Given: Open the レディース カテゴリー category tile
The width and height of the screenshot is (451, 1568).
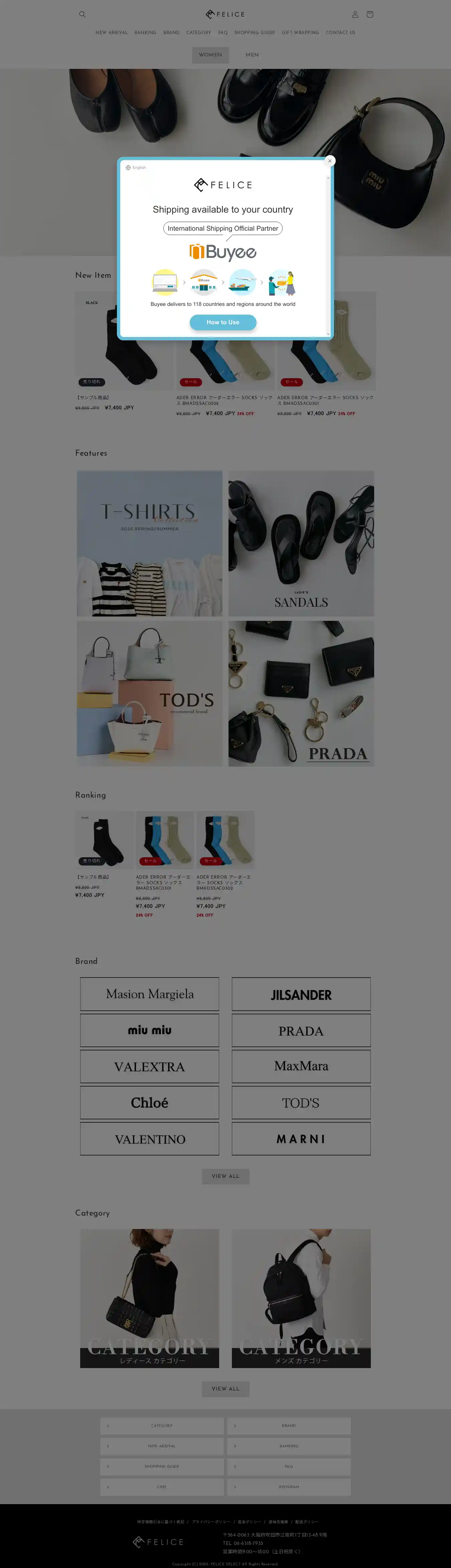Looking at the screenshot, I should pyautogui.click(x=150, y=1298).
